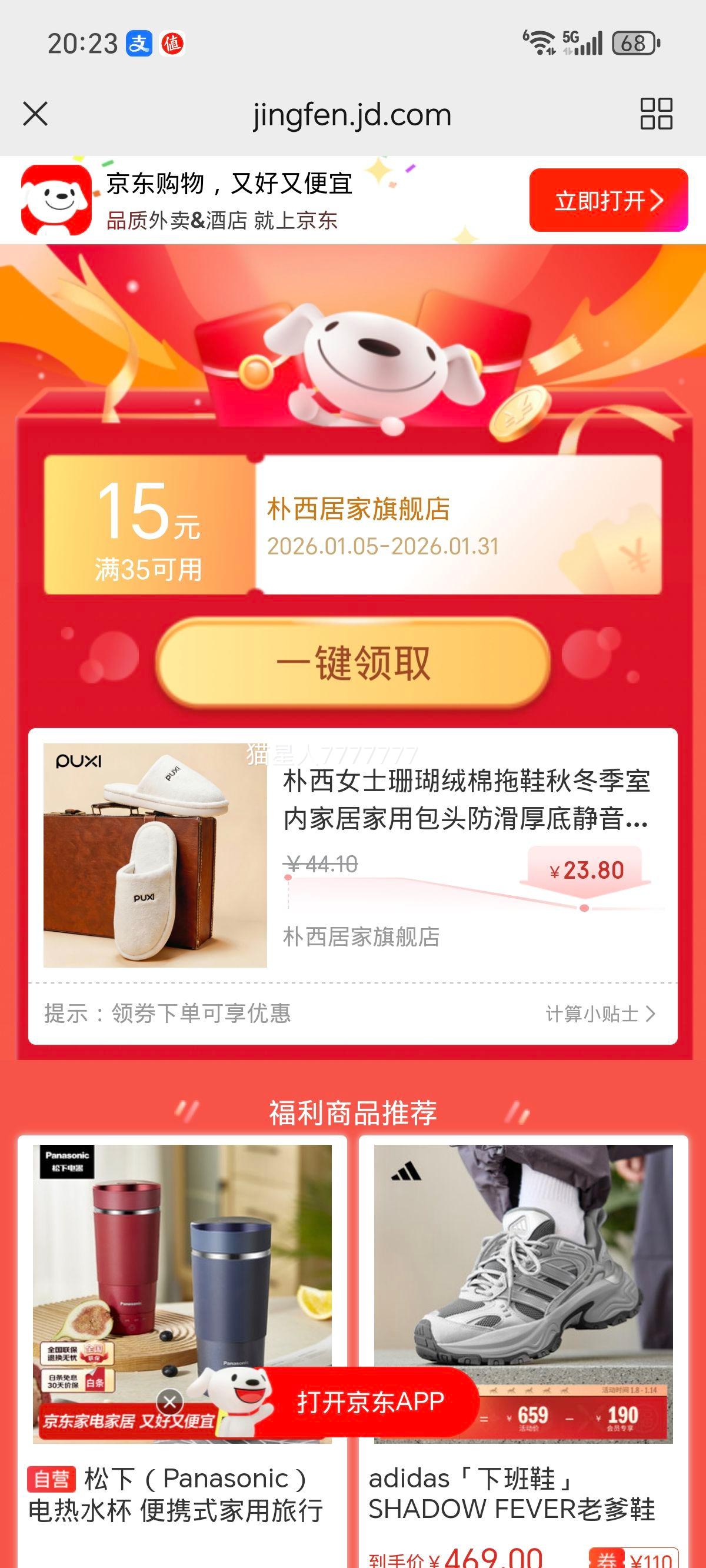The image size is (706, 1568).
Task: Tap the 一键领取 coupon button
Action: click(353, 665)
